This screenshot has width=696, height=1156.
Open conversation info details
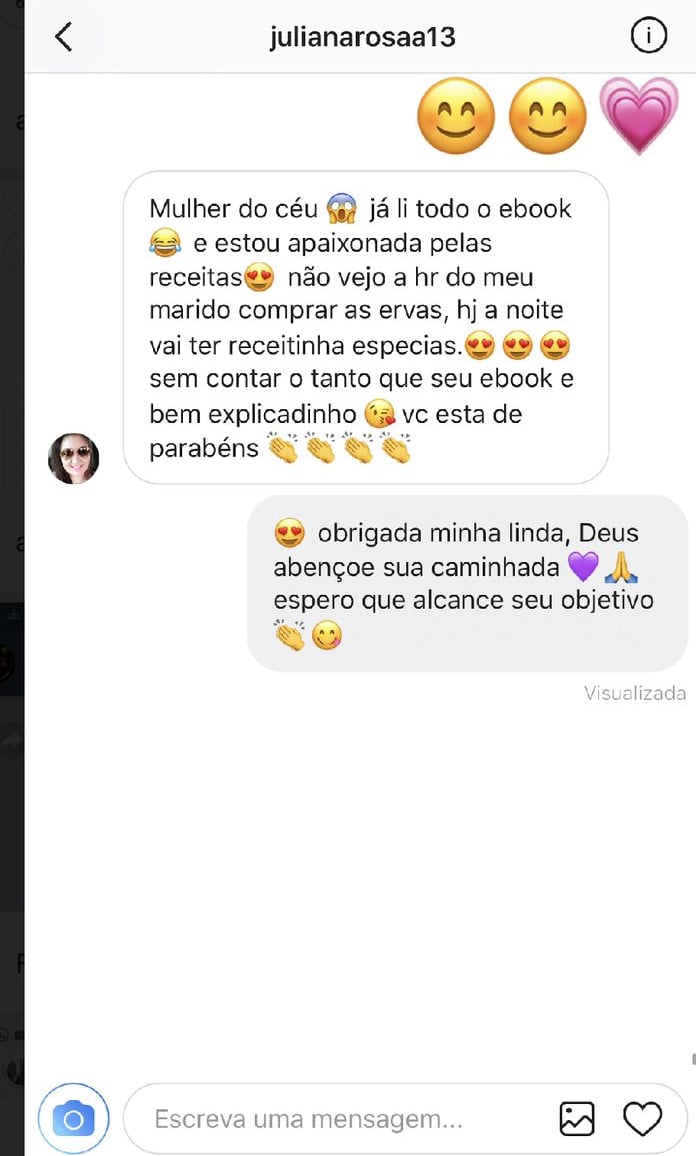648,37
